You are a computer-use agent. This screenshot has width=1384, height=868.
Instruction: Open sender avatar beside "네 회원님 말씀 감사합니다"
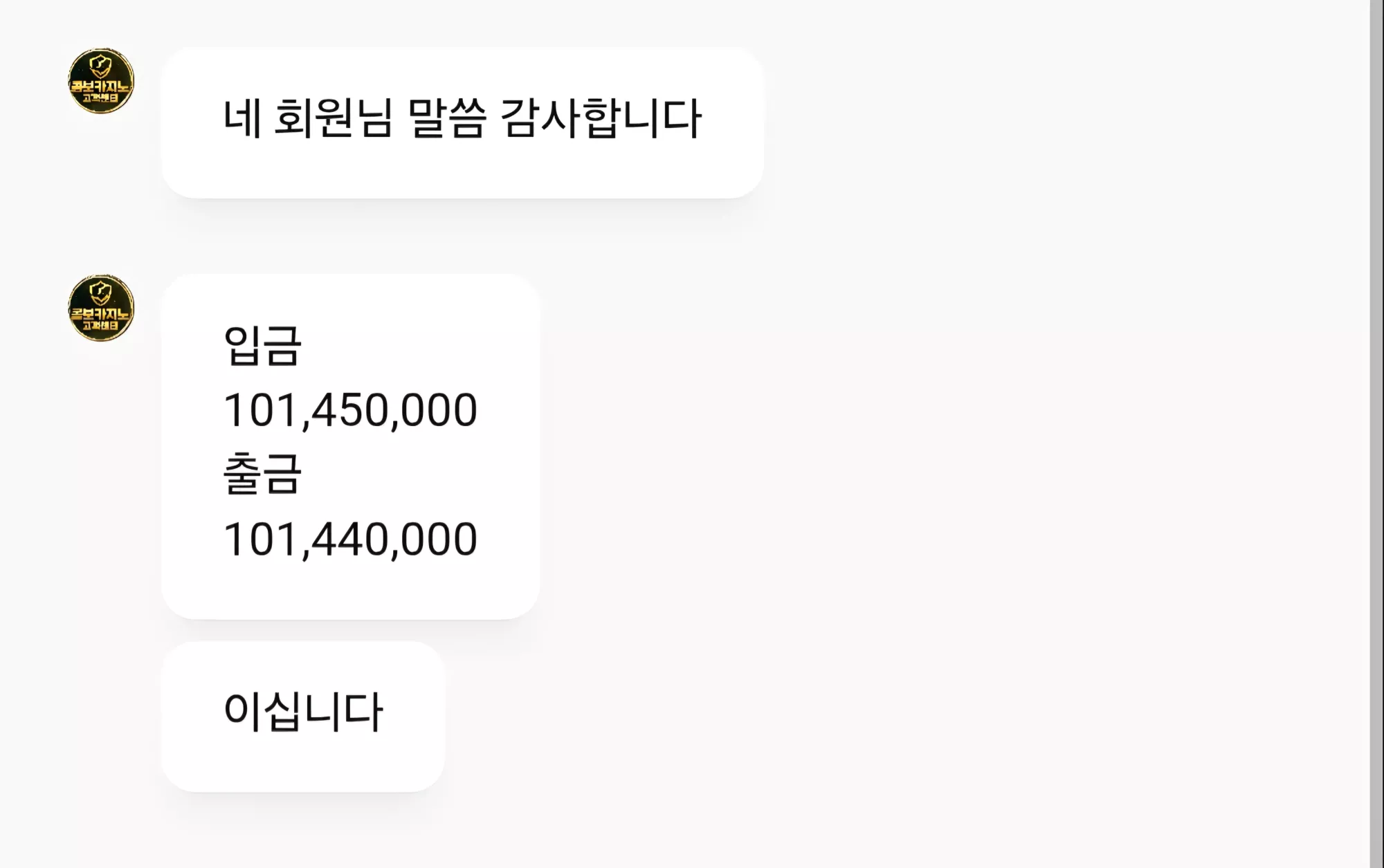[x=101, y=81]
